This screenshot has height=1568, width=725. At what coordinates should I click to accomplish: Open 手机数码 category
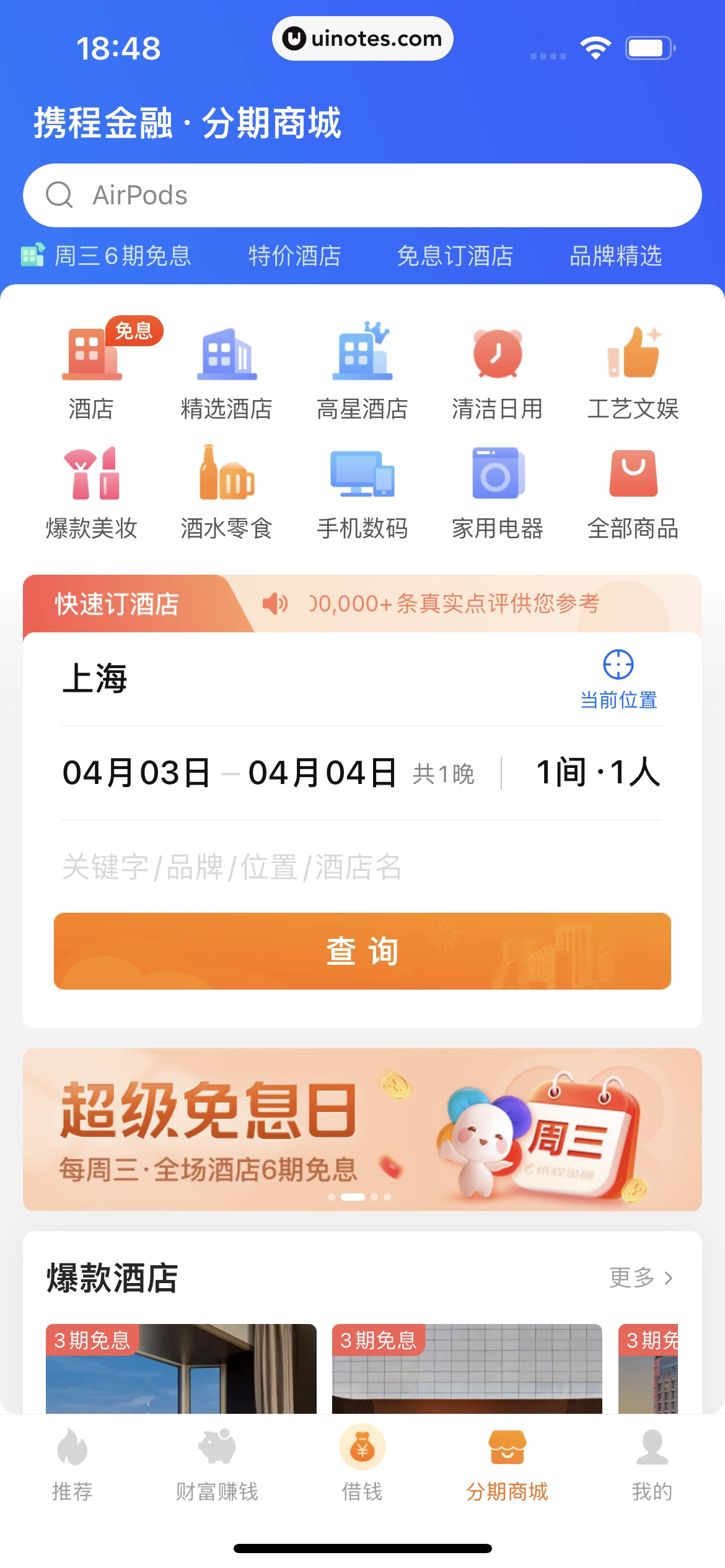[x=362, y=490]
